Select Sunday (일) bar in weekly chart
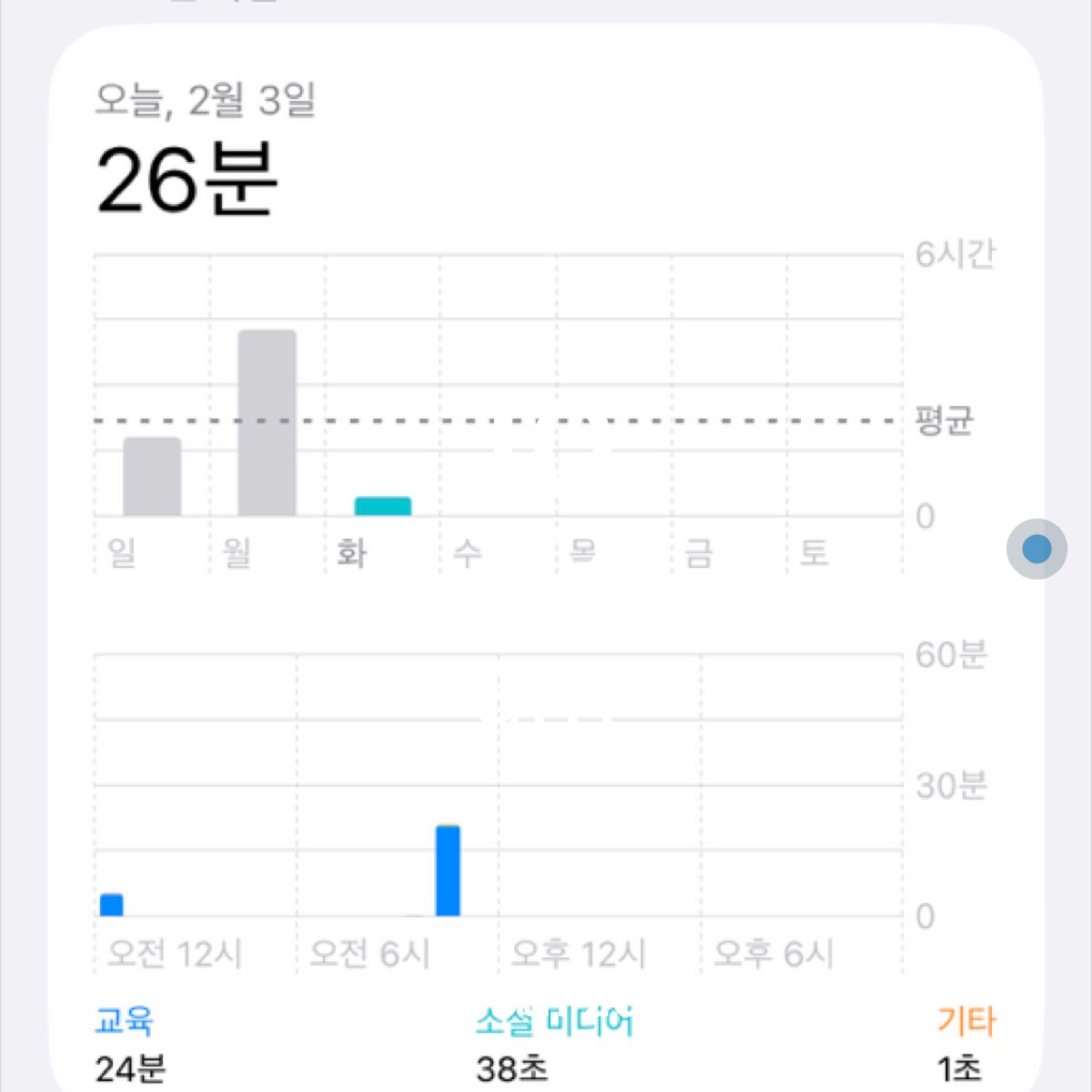1092x1092 pixels. (152, 477)
